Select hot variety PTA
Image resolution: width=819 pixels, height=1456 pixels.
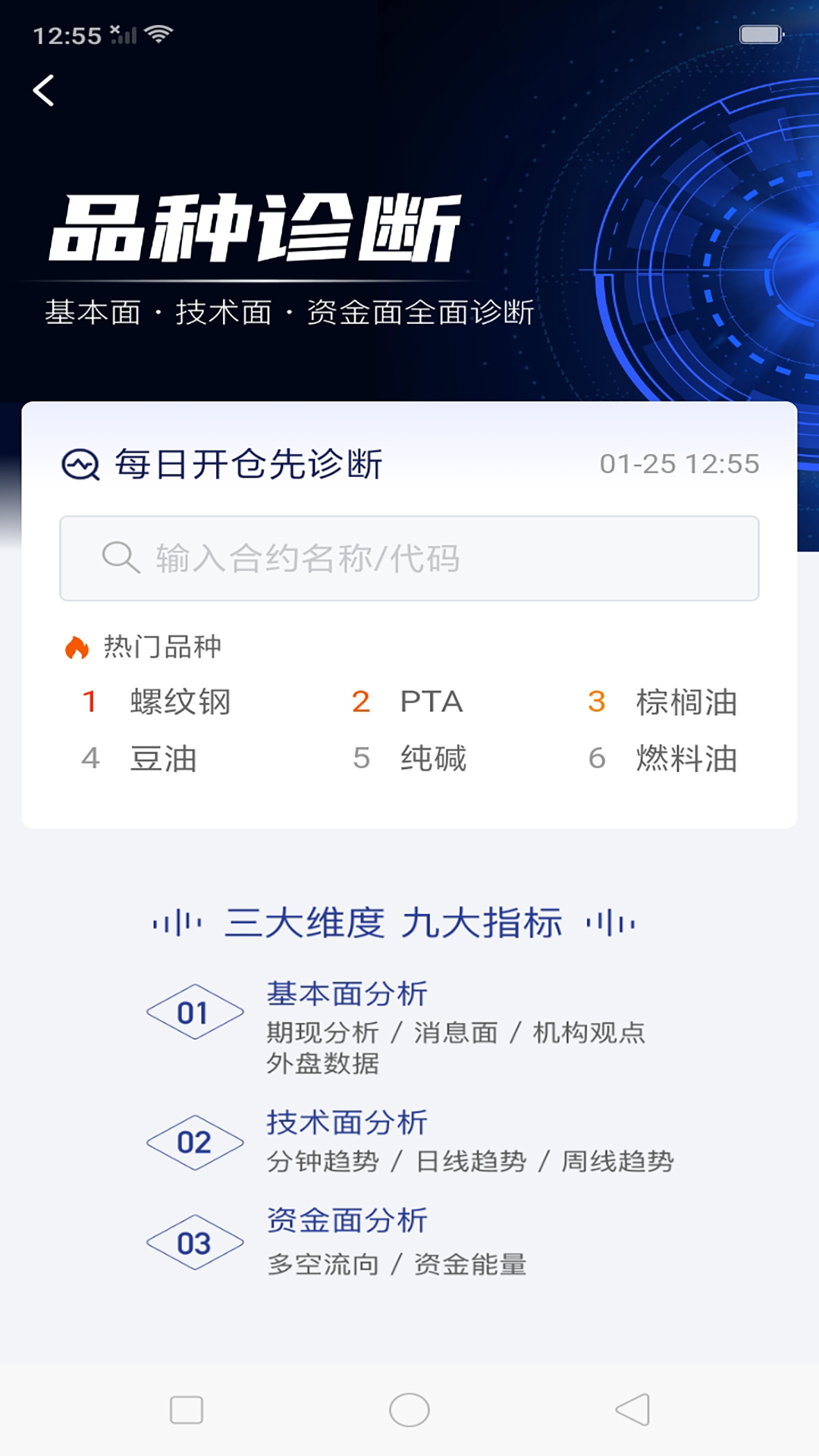tap(431, 702)
